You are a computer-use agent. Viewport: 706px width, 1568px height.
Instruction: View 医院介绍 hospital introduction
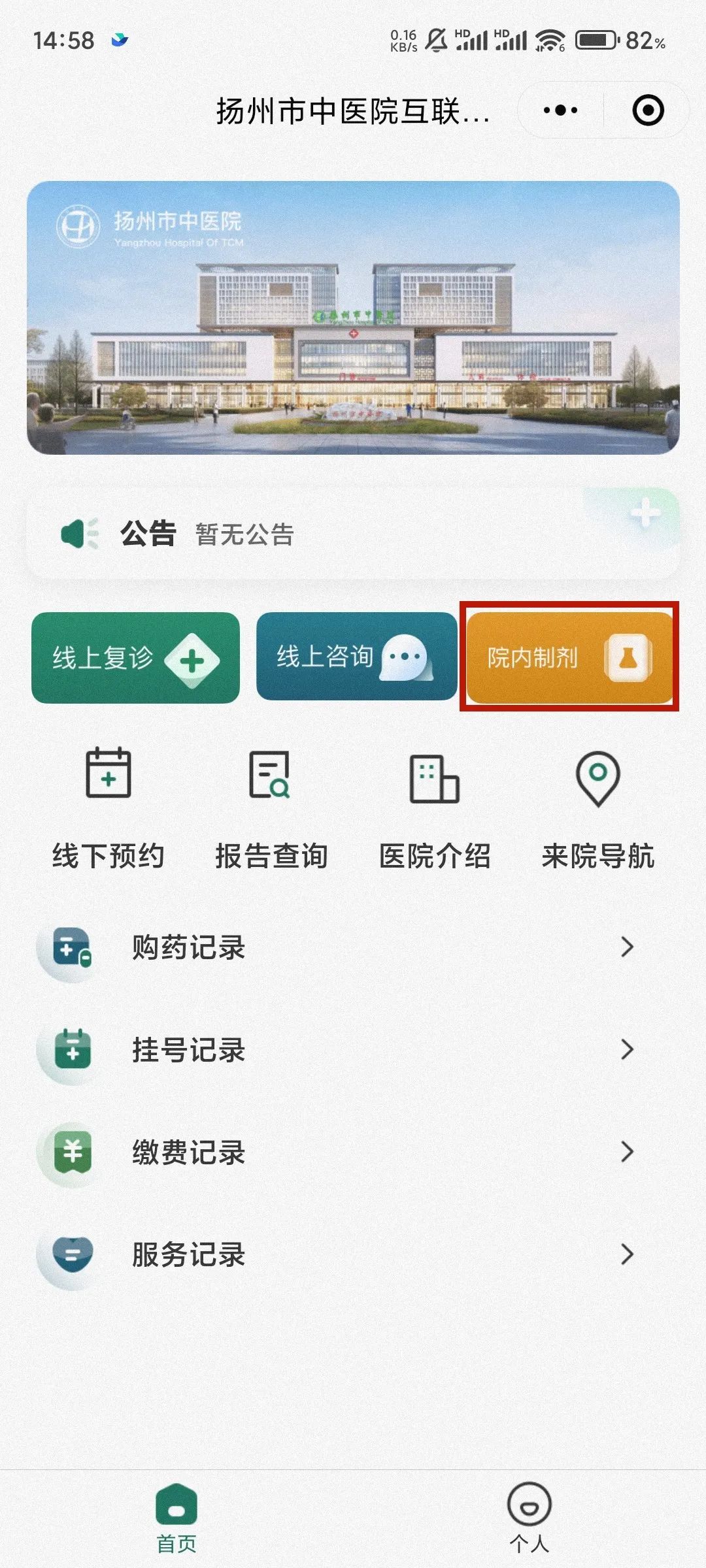coord(435,809)
